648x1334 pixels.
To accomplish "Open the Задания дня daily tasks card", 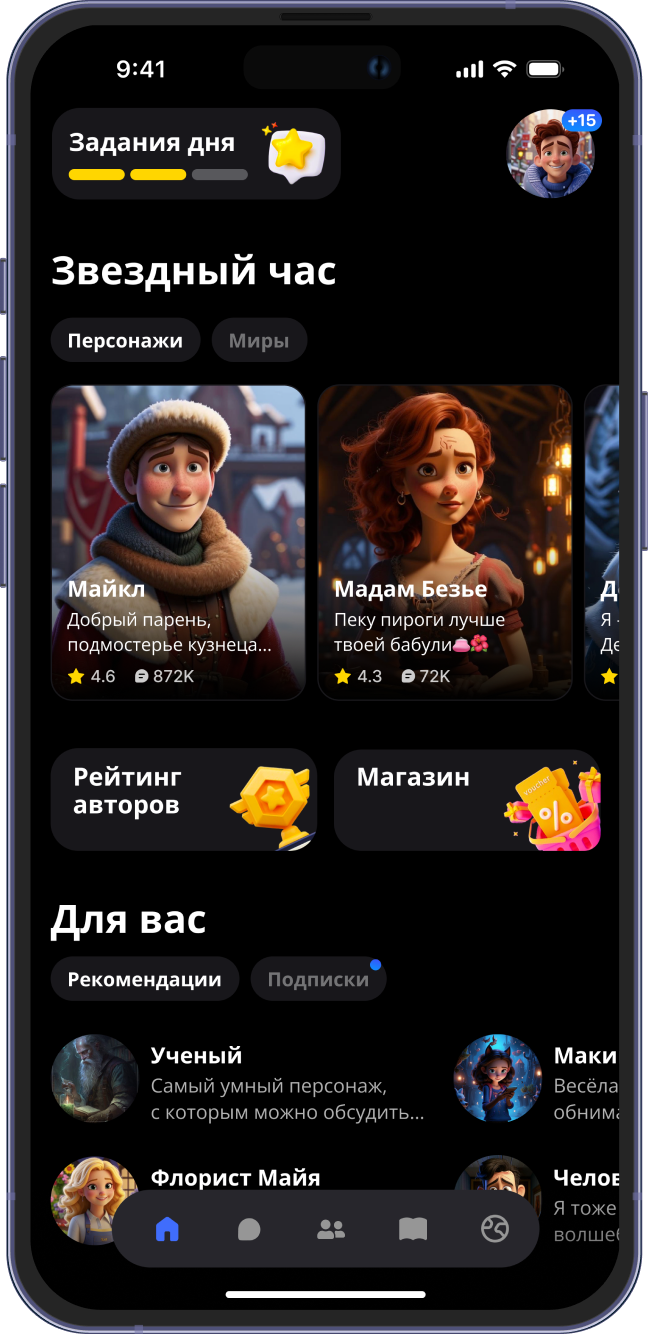I will 196,154.
